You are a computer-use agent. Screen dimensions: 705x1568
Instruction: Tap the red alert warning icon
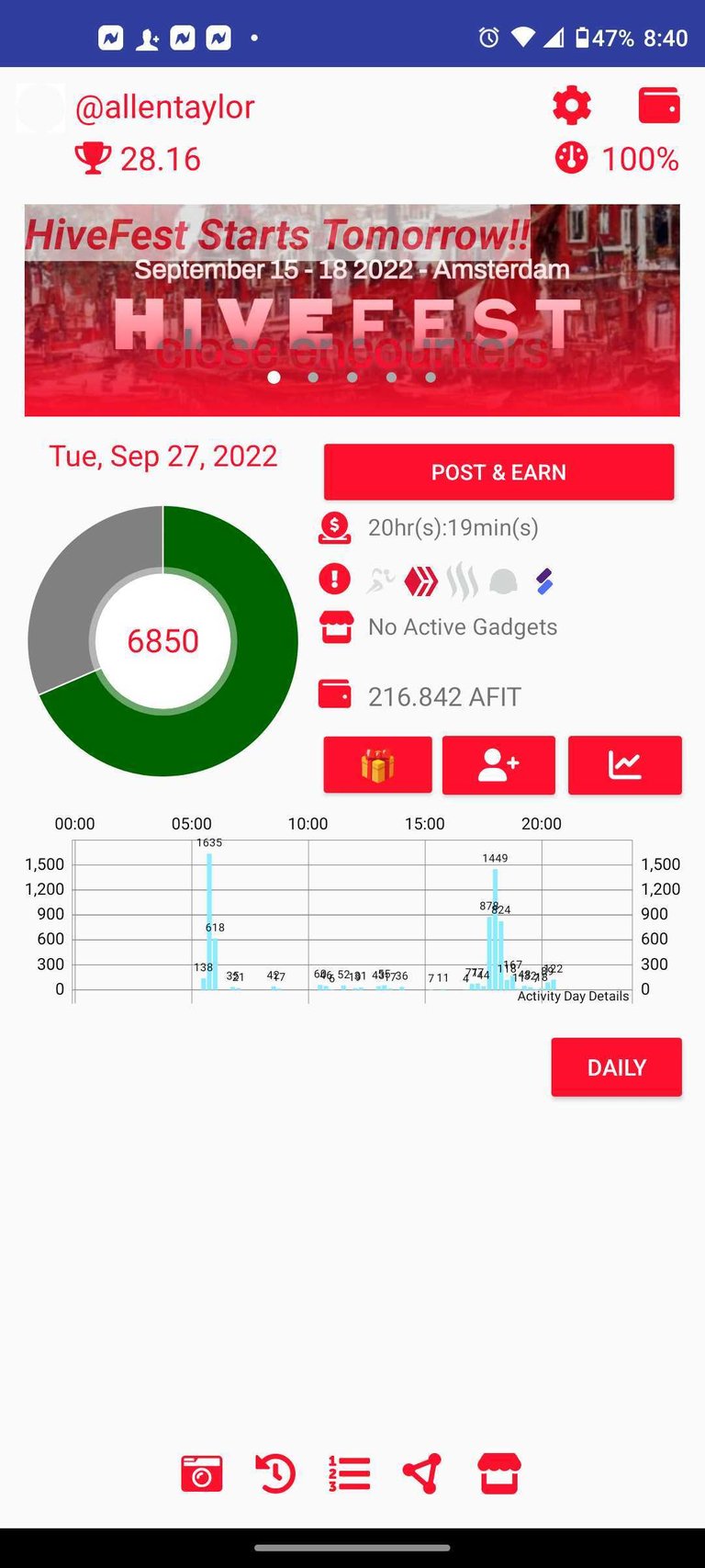coord(334,580)
